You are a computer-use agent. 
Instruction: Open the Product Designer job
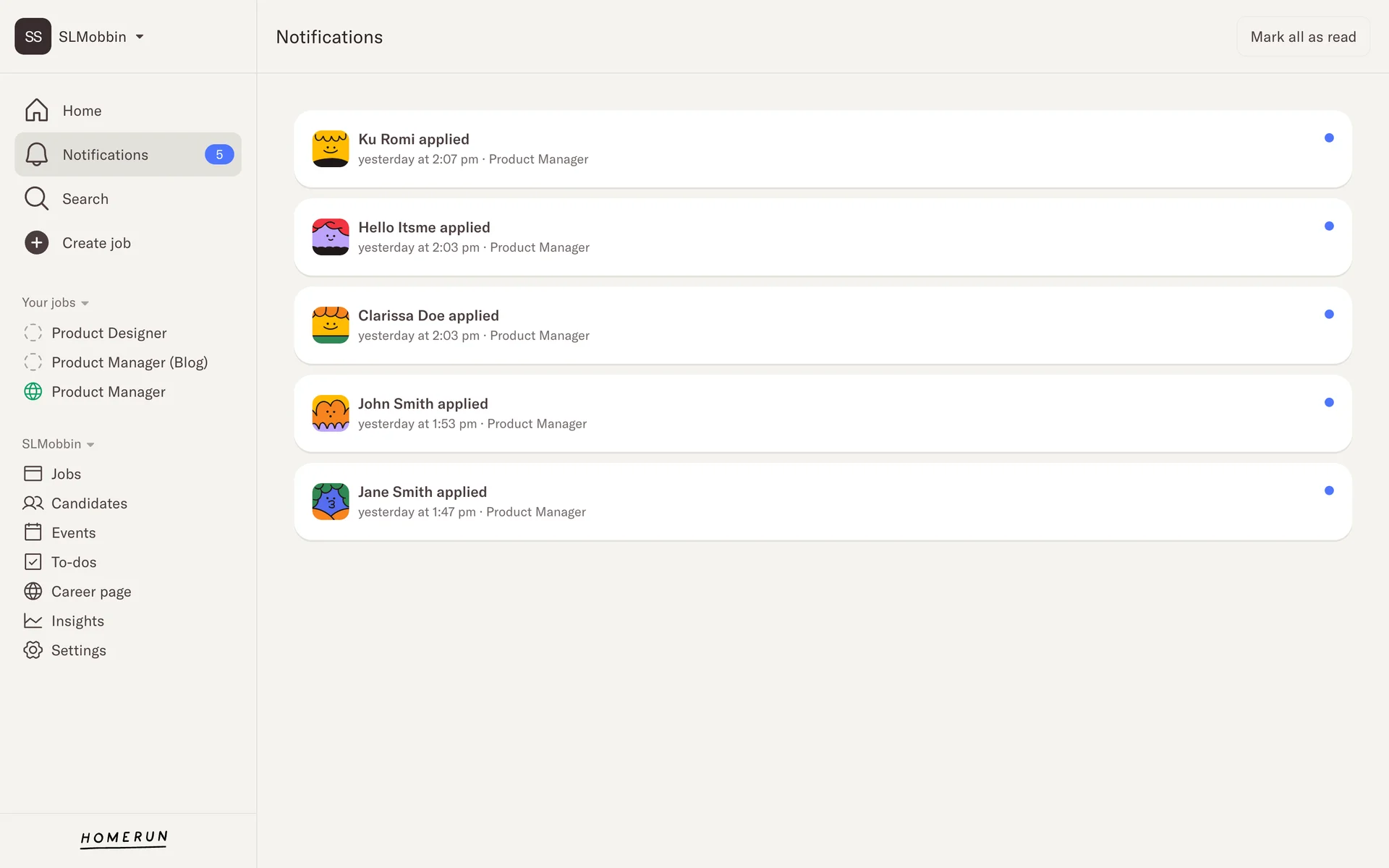click(x=109, y=333)
